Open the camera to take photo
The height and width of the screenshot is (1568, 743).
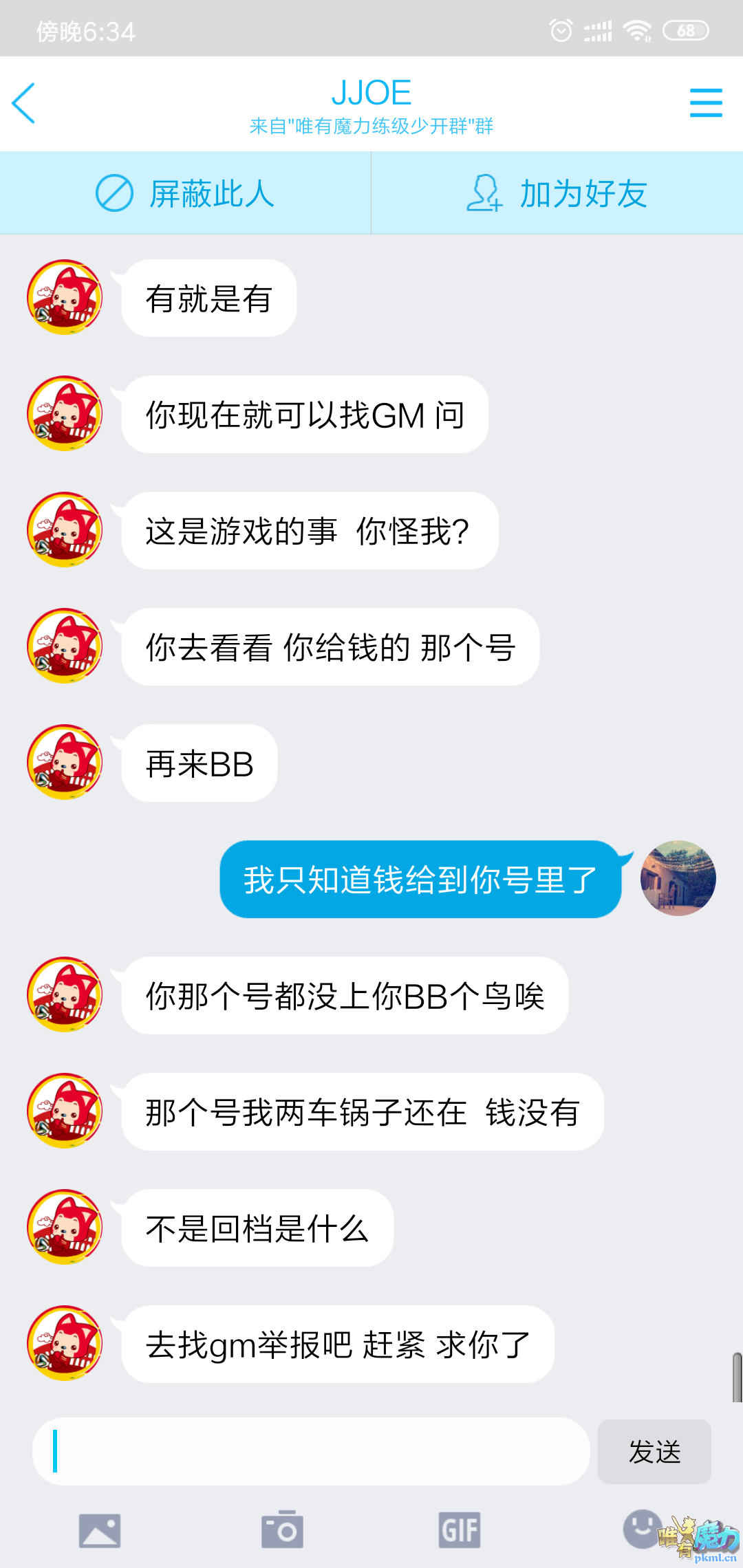click(282, 1530)
